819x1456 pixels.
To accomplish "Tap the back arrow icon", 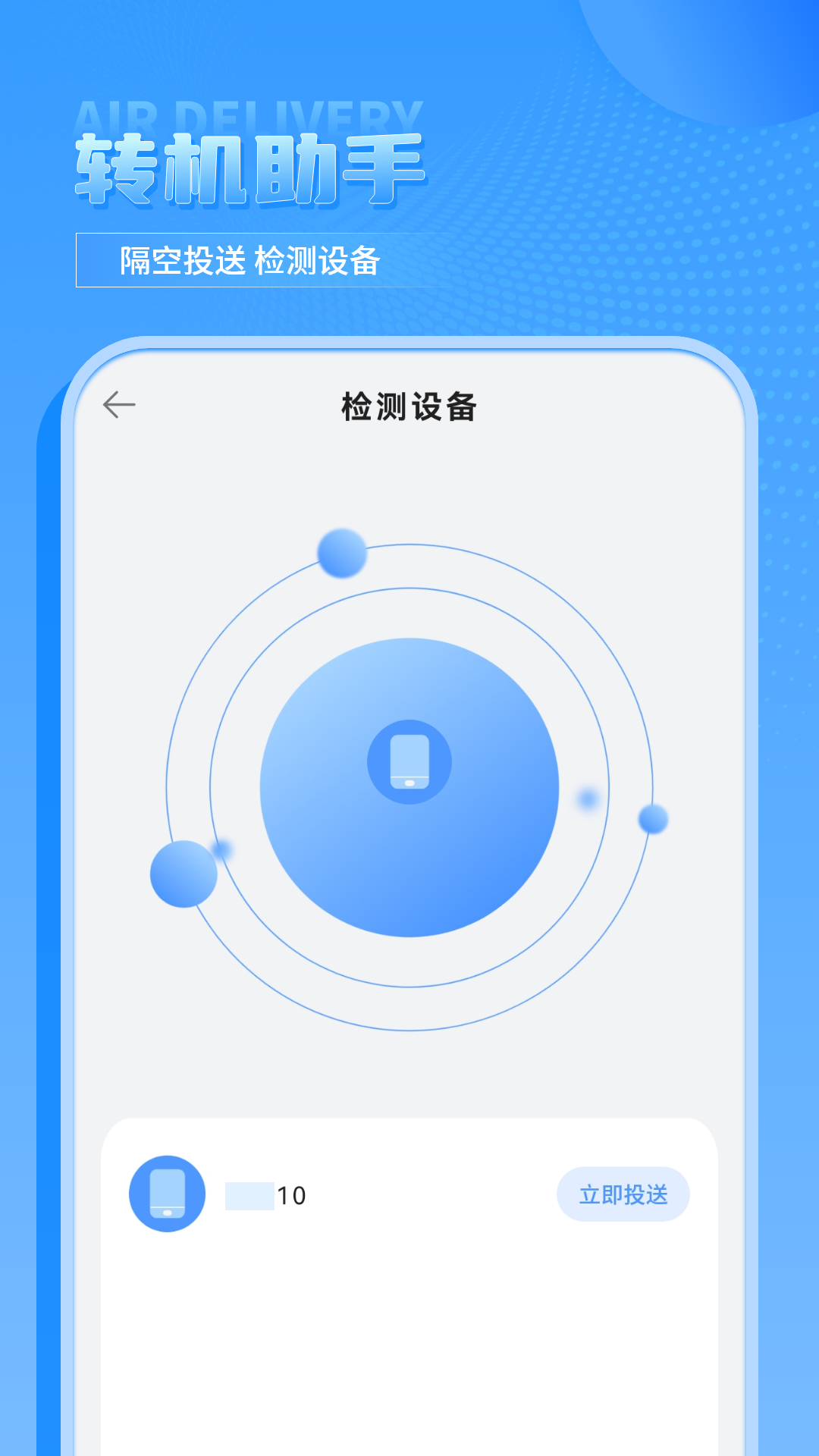I will [x=120, y=404].
